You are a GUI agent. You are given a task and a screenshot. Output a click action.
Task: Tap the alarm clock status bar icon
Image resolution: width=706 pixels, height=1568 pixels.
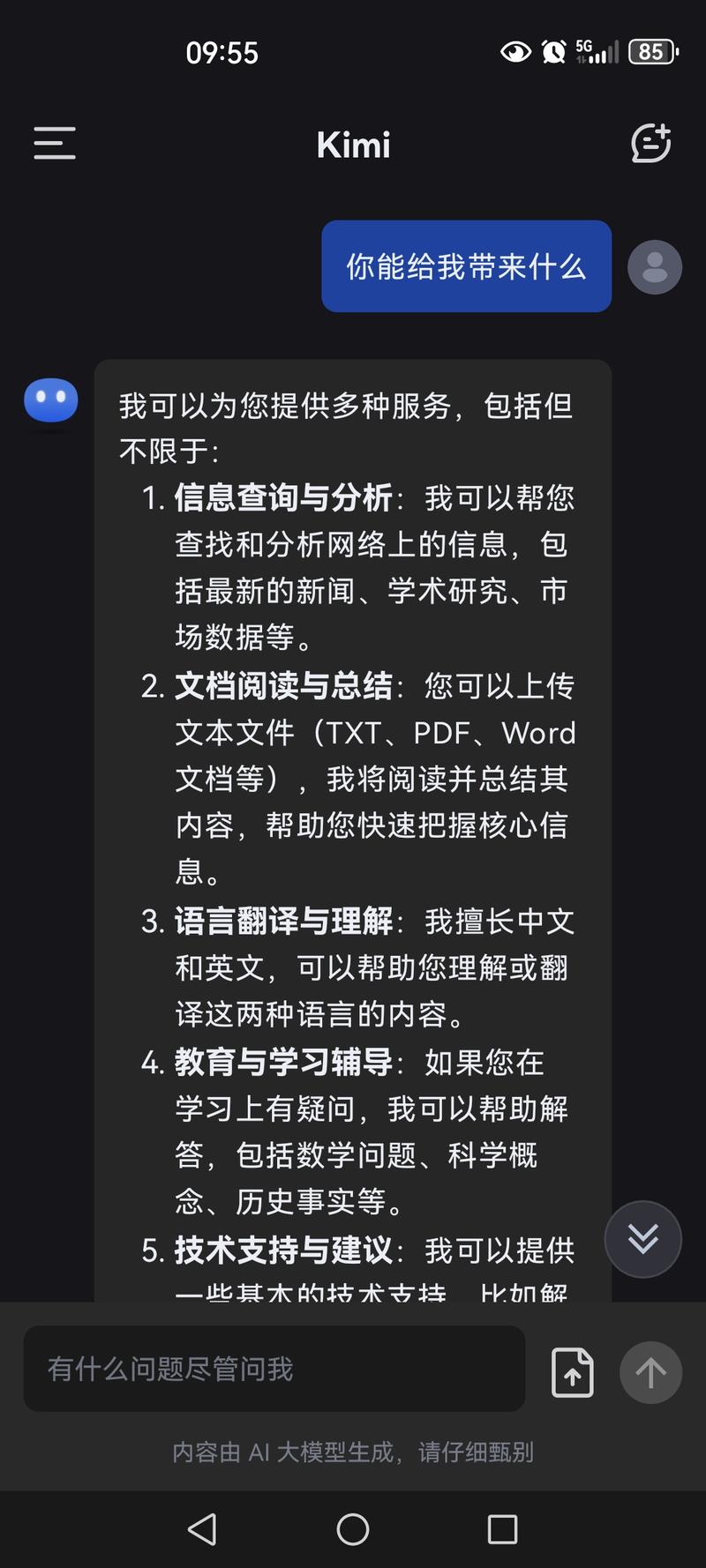[x=556, y=52]
